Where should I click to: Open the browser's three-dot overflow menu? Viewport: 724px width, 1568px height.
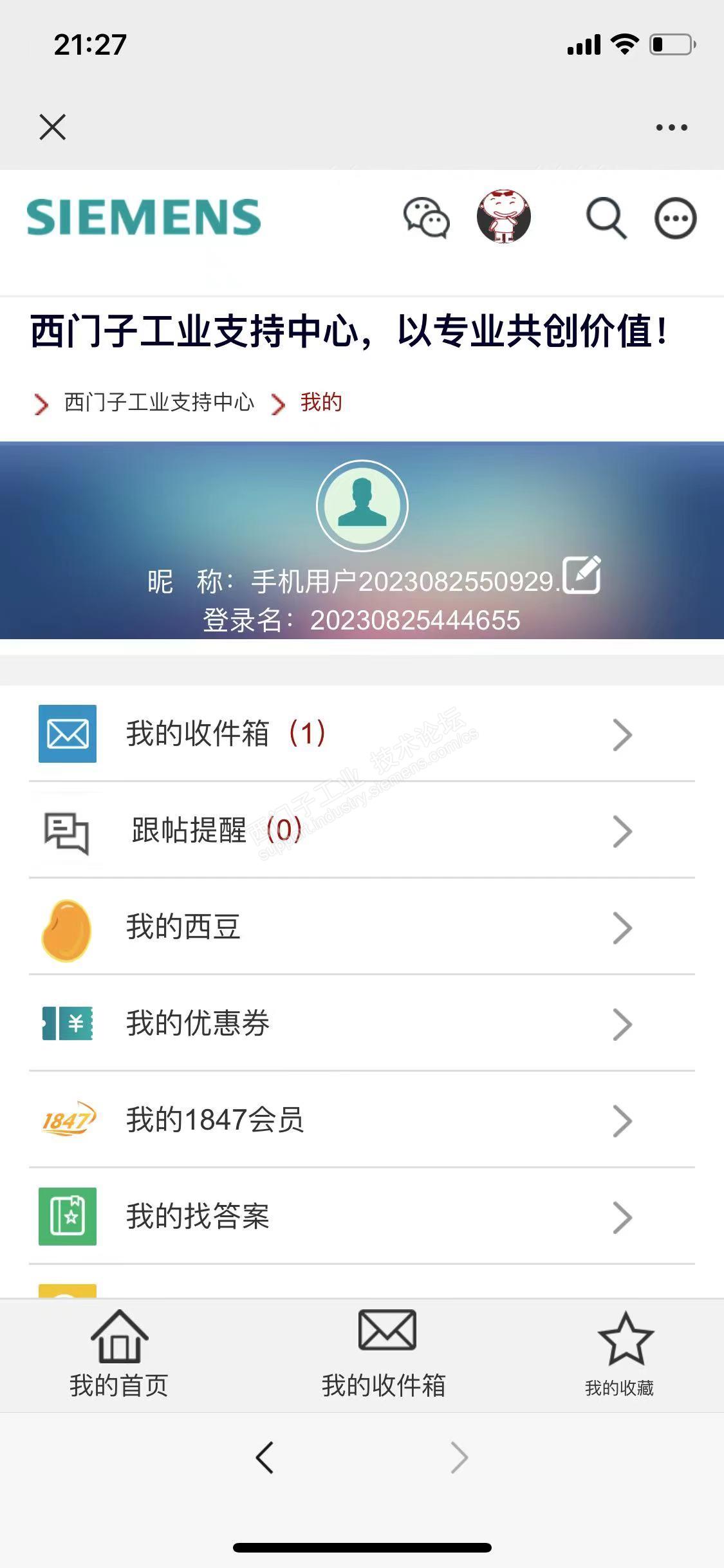(671, 127)
